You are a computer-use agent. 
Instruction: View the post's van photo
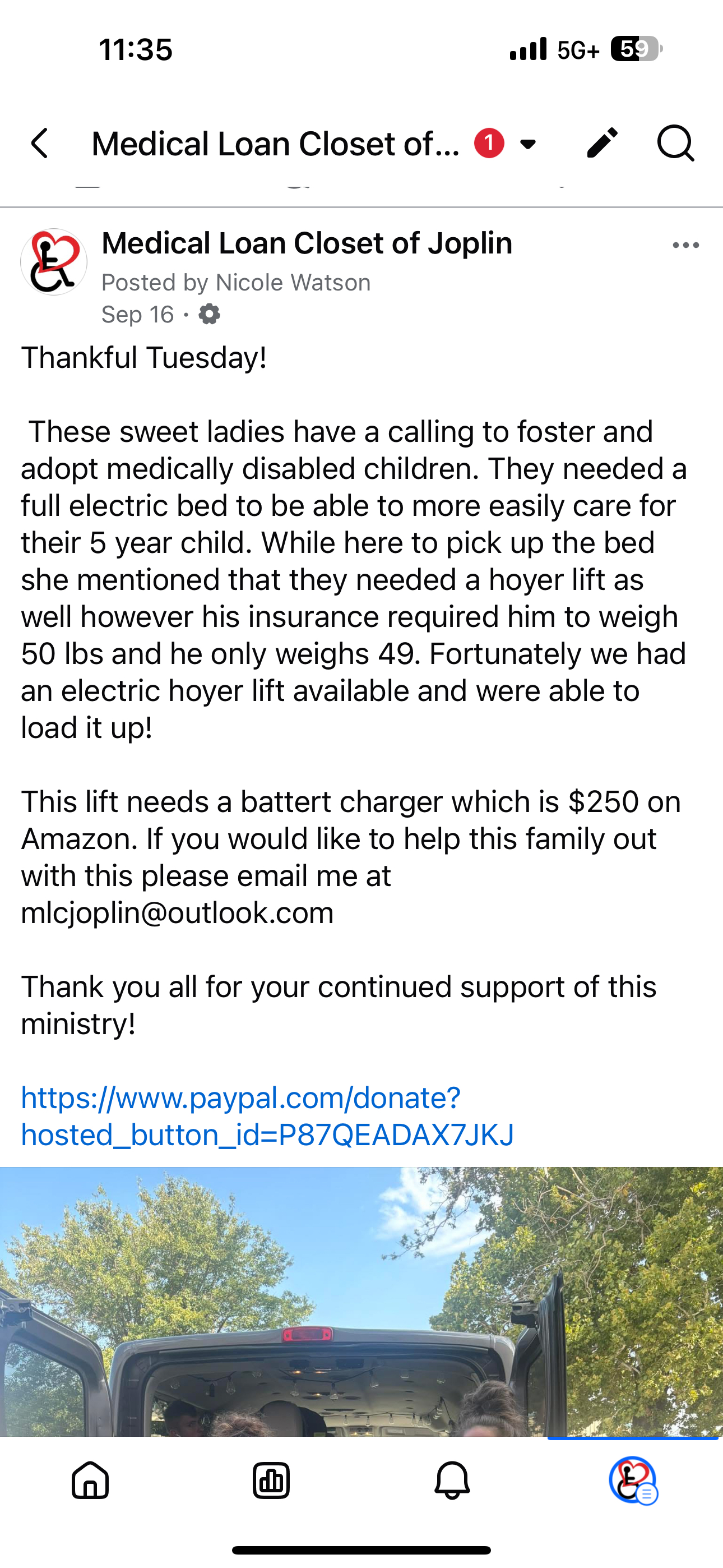tap(361, 1302)
